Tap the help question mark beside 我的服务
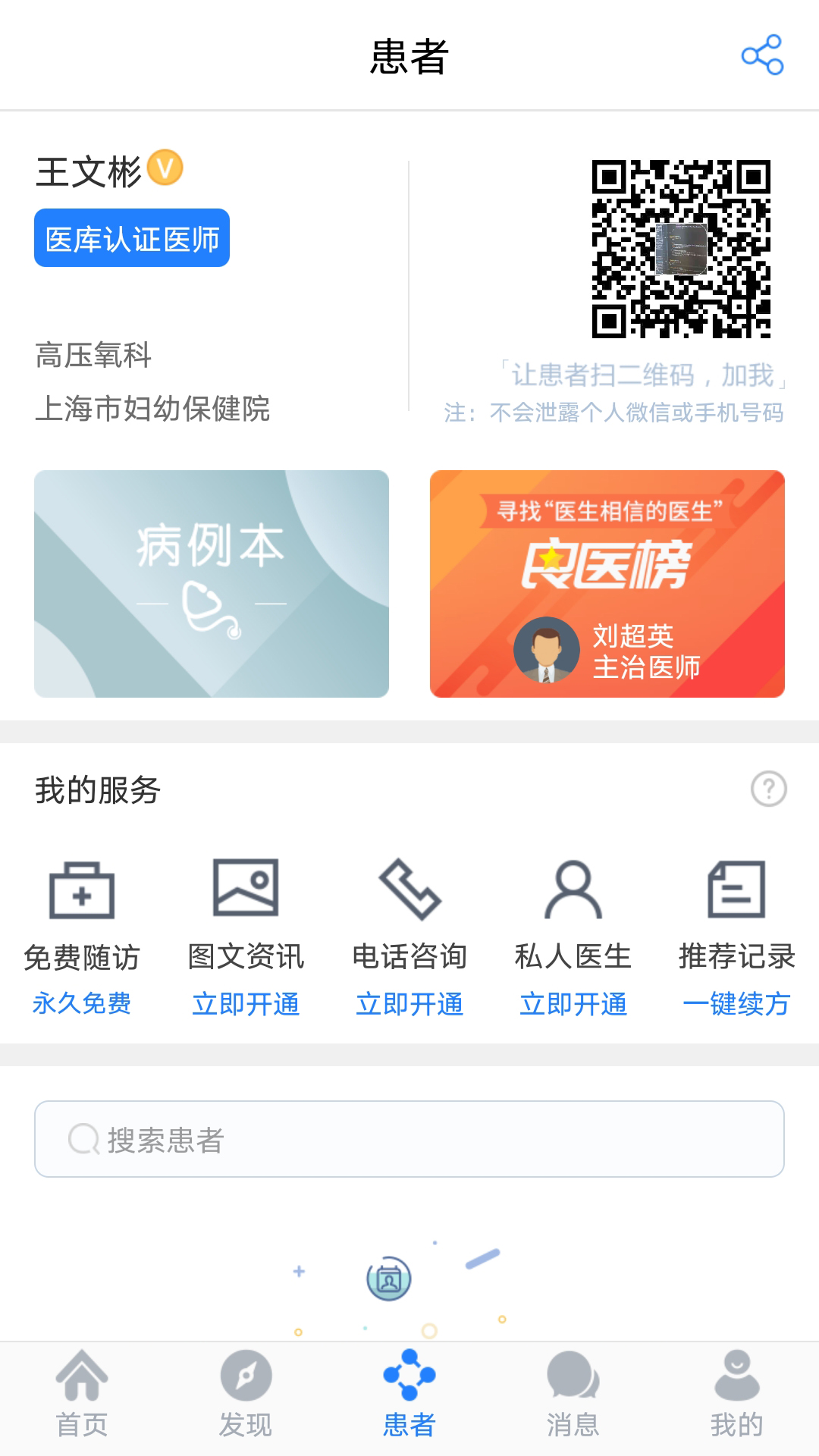 tap(768, 790)
